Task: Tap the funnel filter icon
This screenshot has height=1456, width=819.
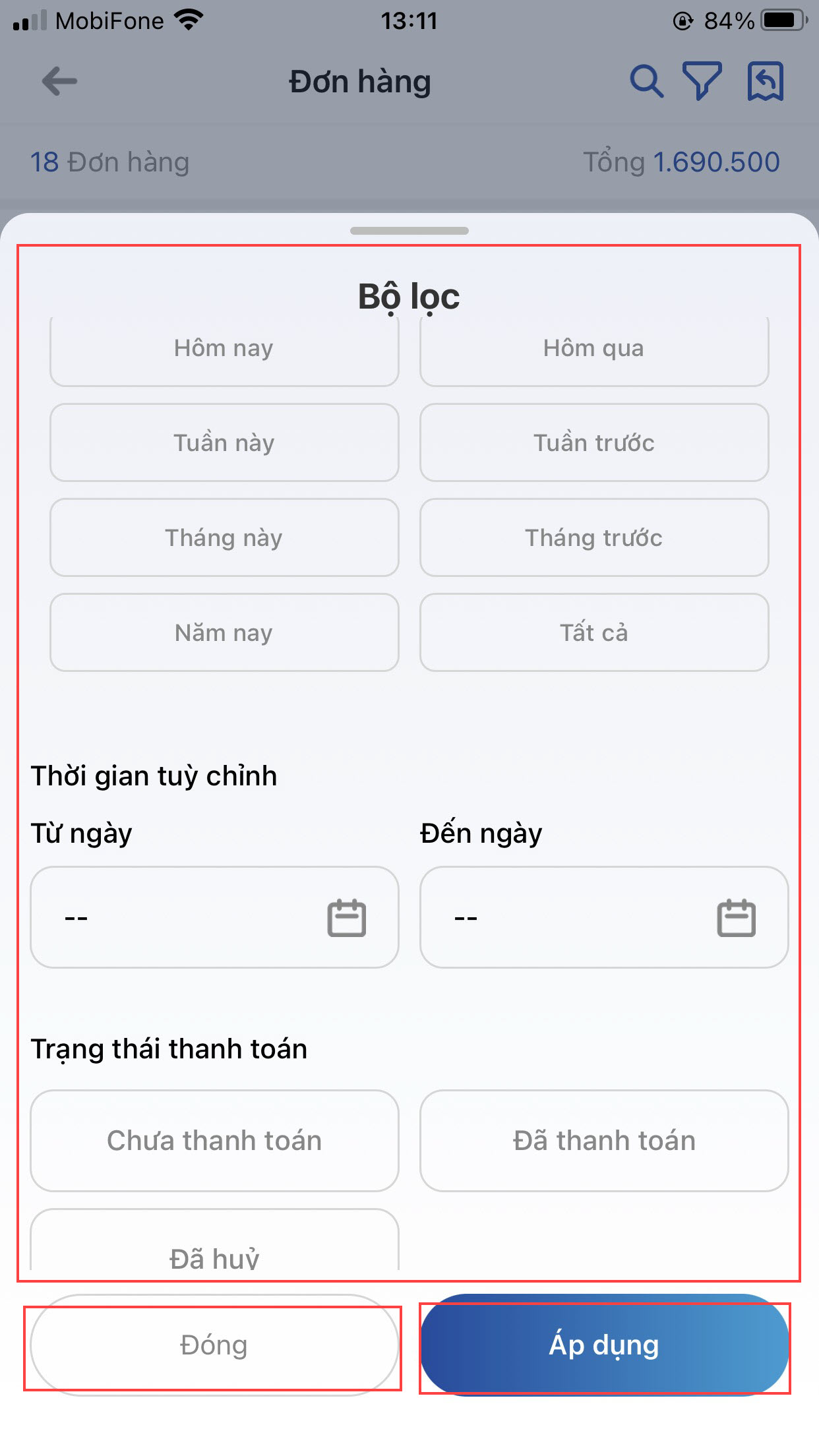Action: tap(702, 82)
